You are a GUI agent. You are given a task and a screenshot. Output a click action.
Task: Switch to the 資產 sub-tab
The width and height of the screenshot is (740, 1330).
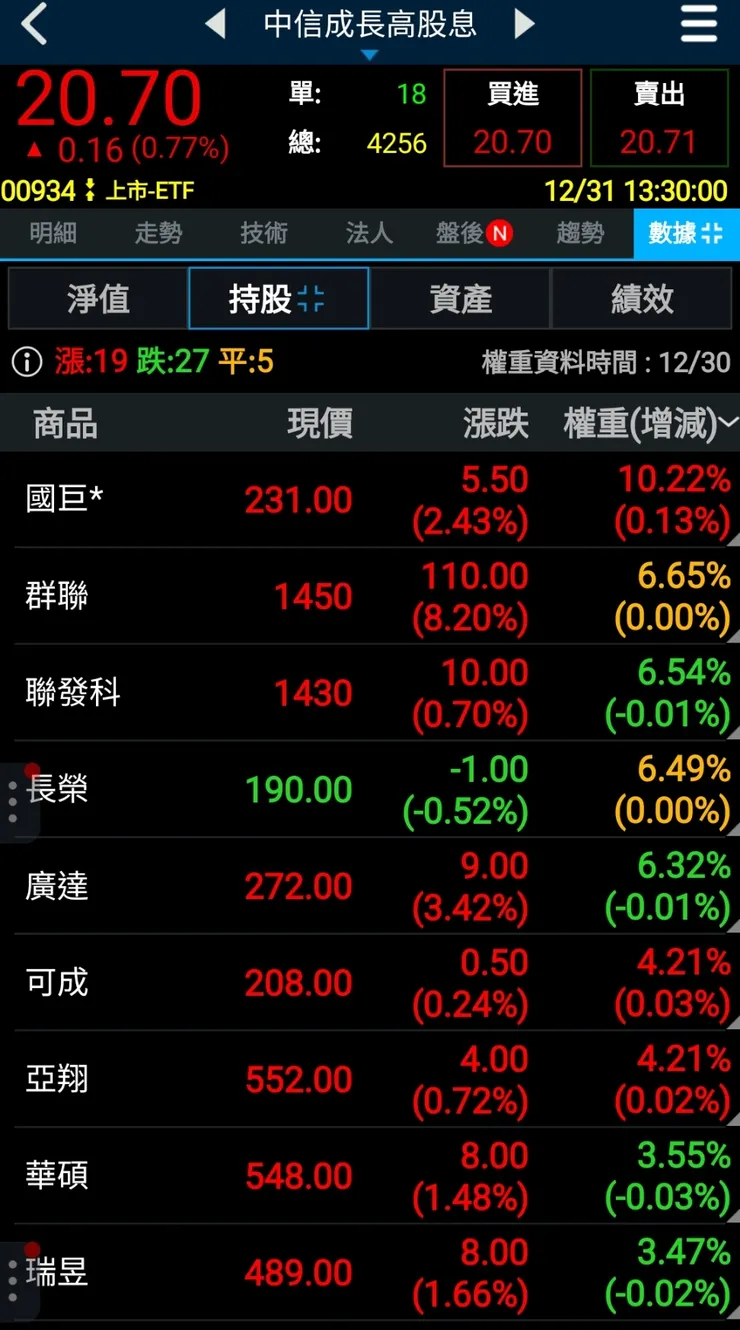(x=460, y=297)
